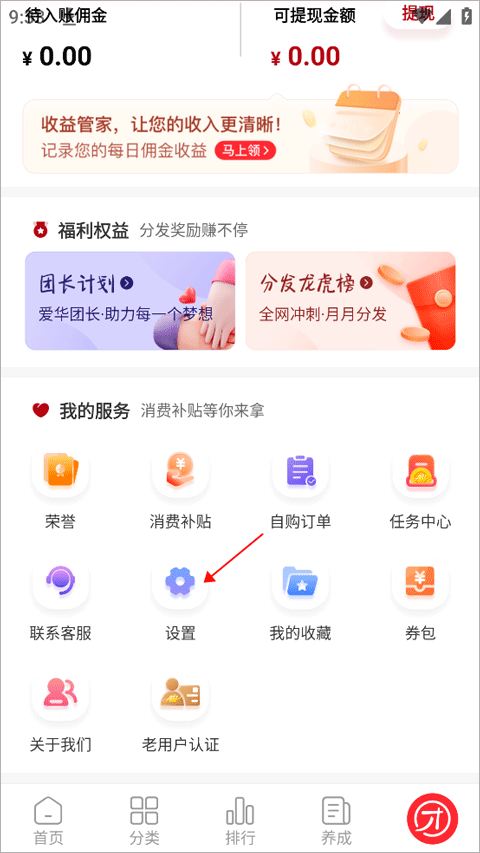Screen dimensions: 480x853
Task: Open 关于我们 page
Action: (x=60, y=712)
